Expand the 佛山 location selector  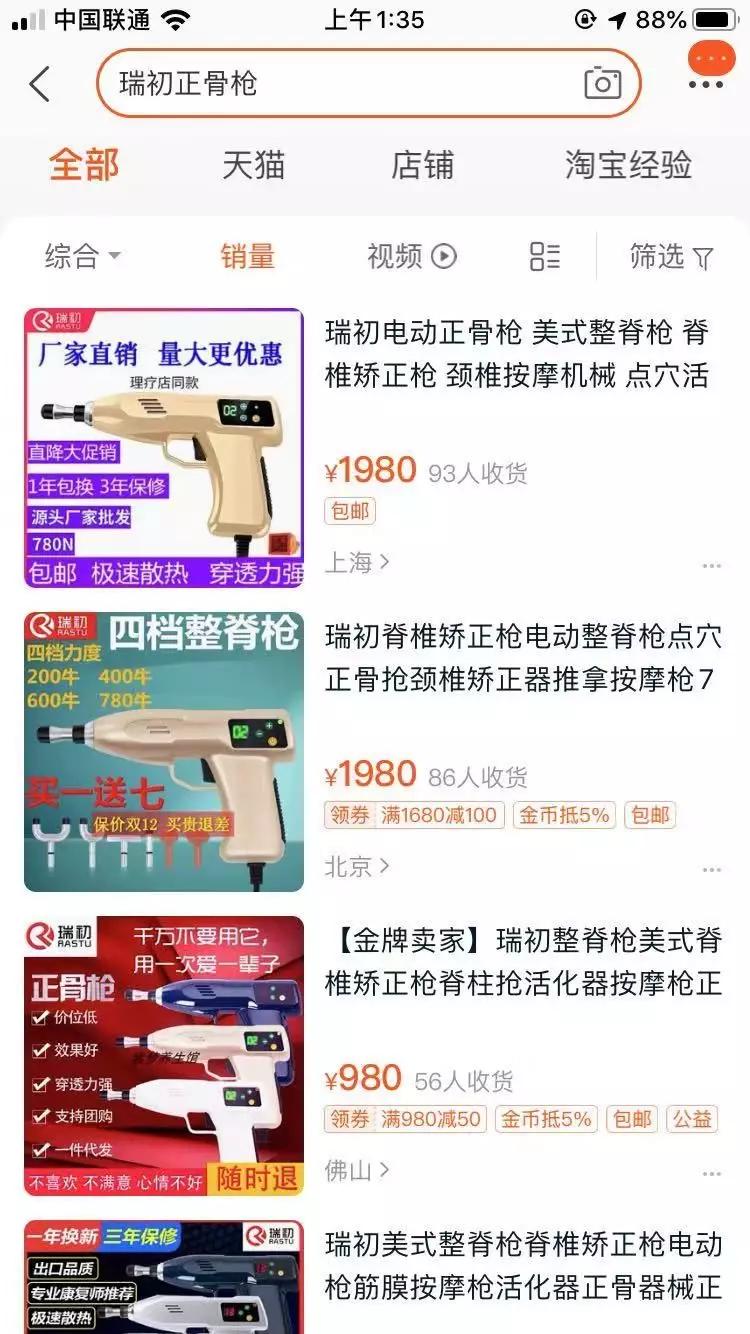[x=352, y=1172]
